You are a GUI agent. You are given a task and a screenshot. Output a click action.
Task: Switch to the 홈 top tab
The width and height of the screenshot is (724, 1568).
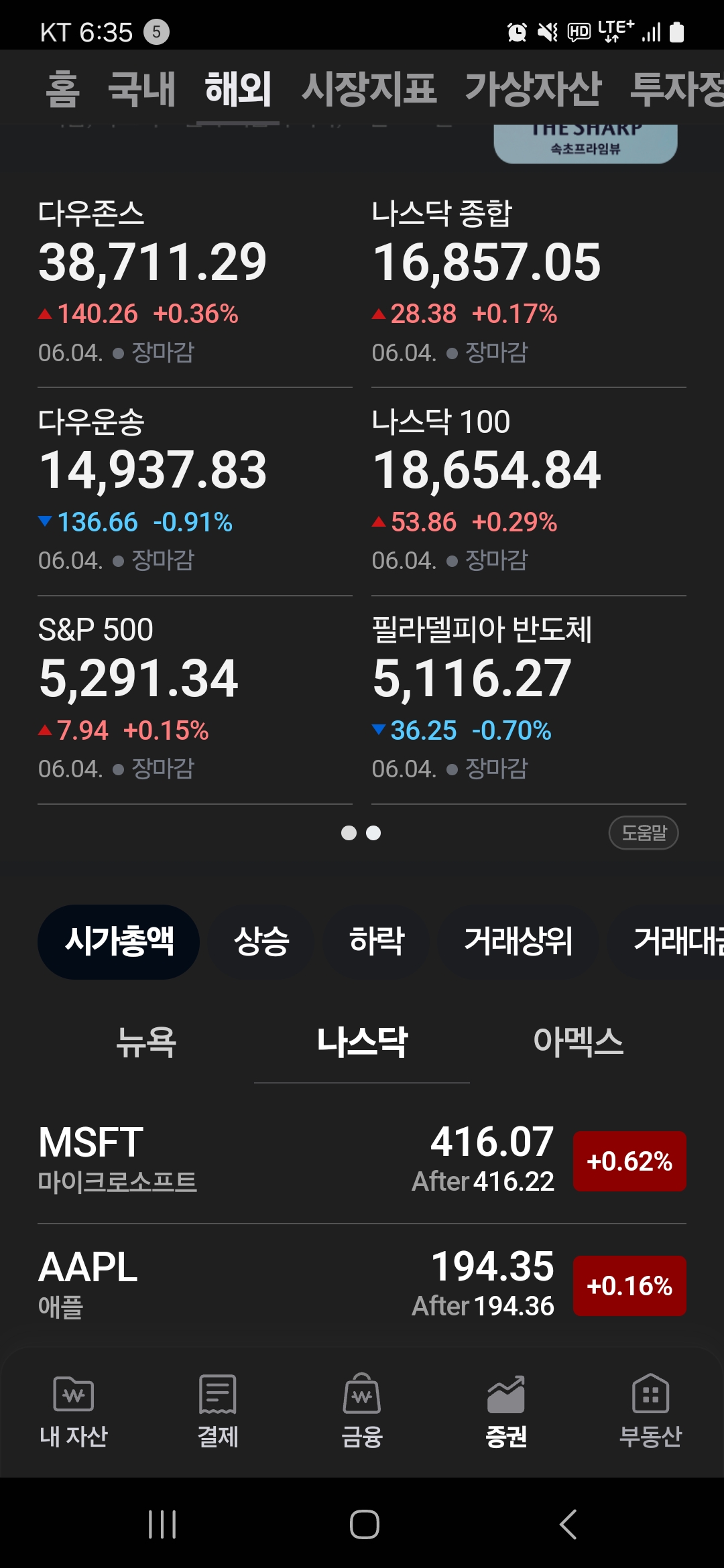click(62, 89)
